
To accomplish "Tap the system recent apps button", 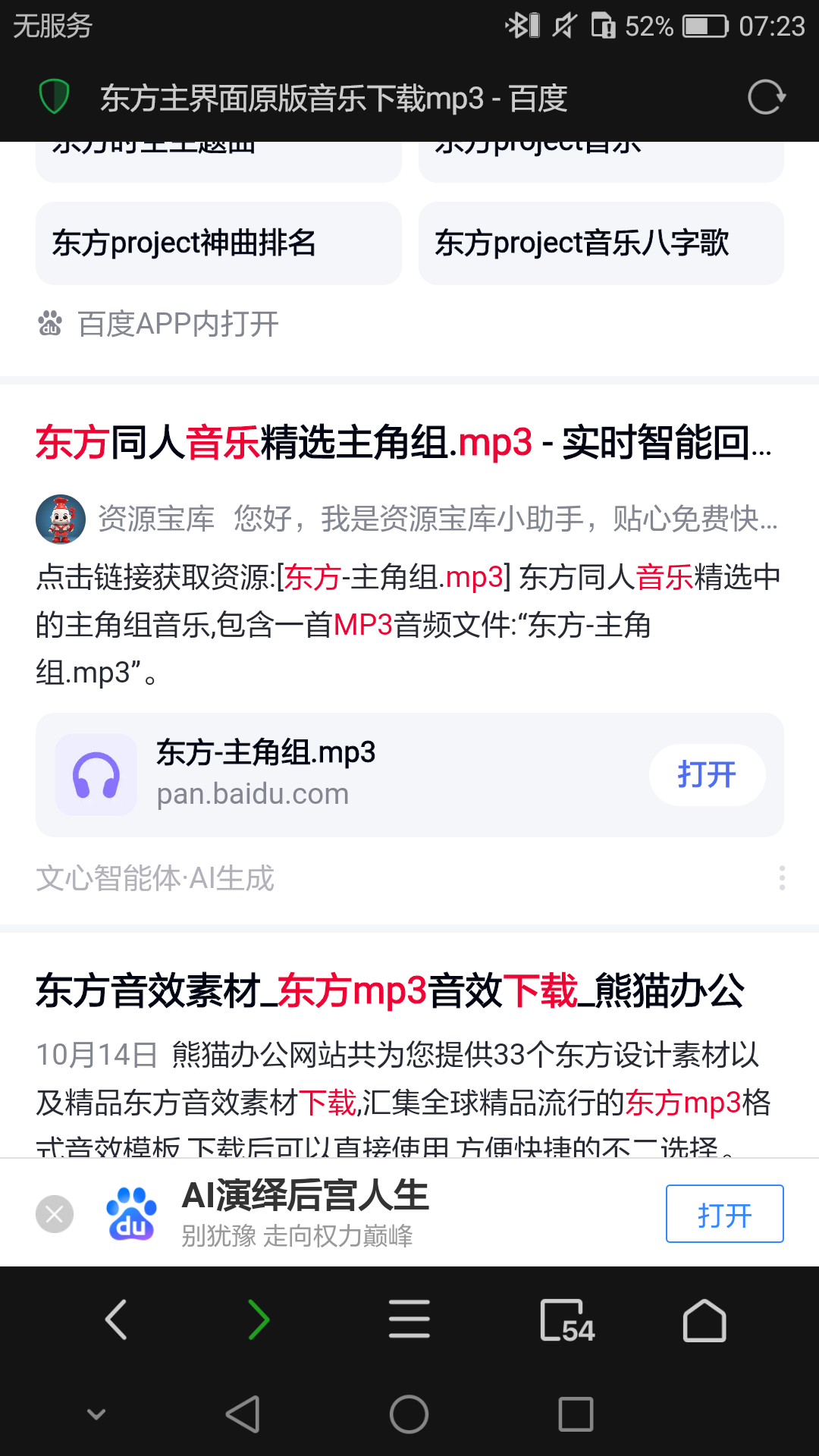I will (576, 1414).
